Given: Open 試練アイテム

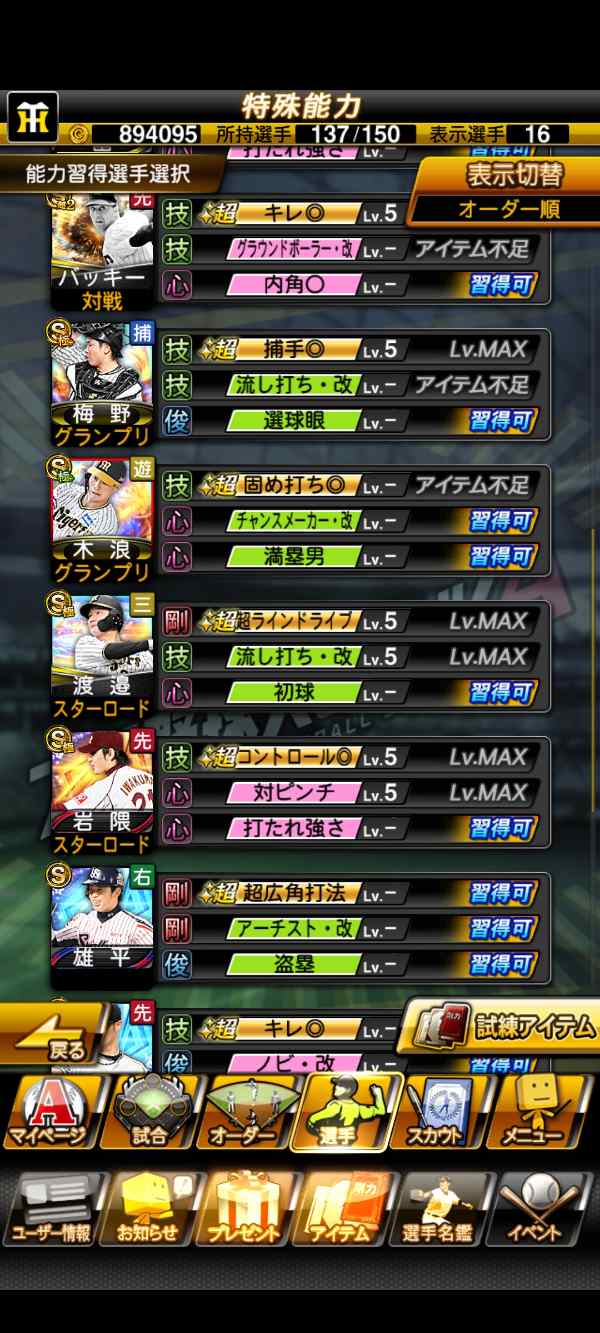Looking at the screenshot, I should (x=500, y=1026).
